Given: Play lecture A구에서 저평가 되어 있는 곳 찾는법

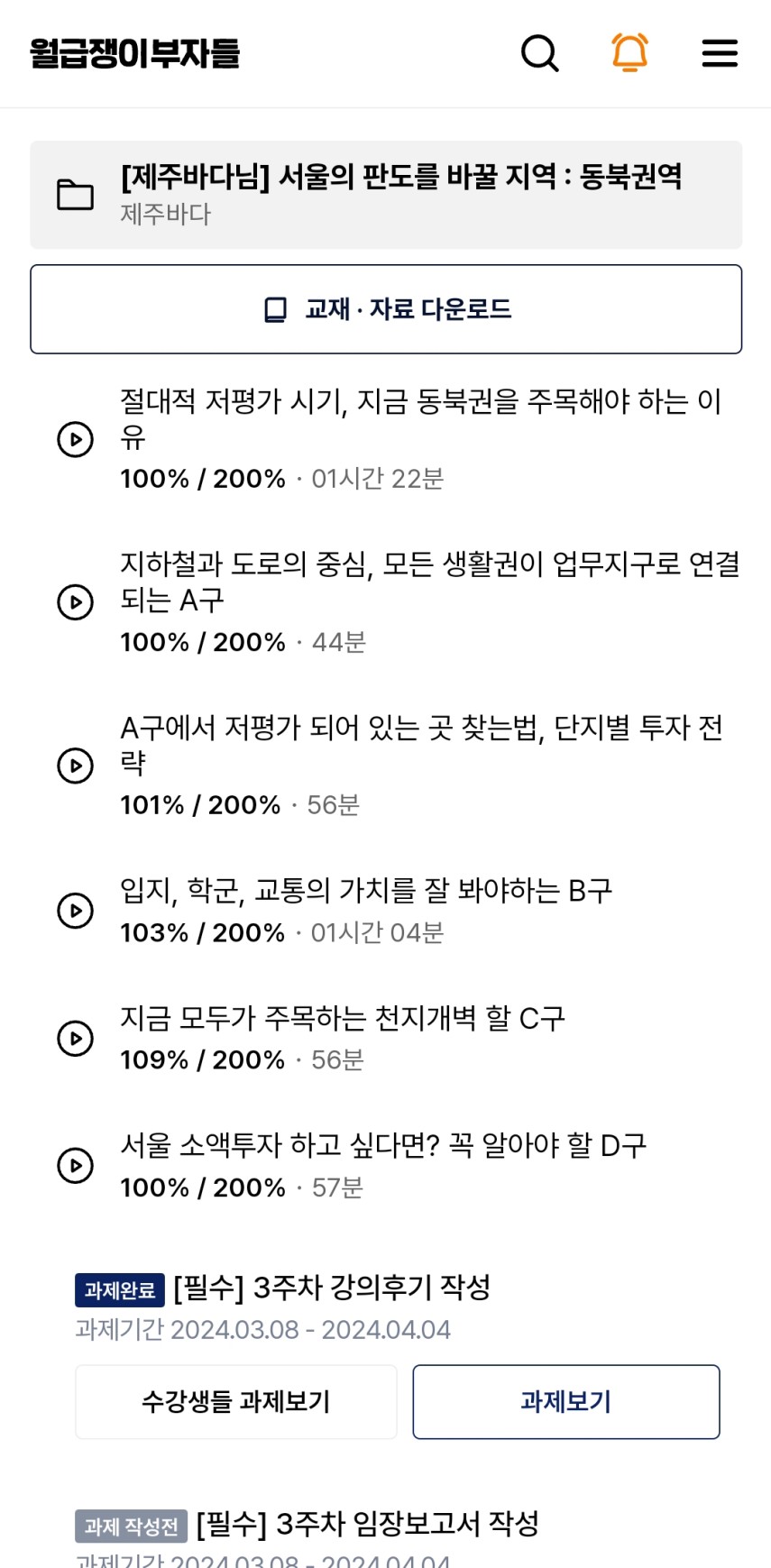Looking at the screenshot, I should [x=76, y=766].
